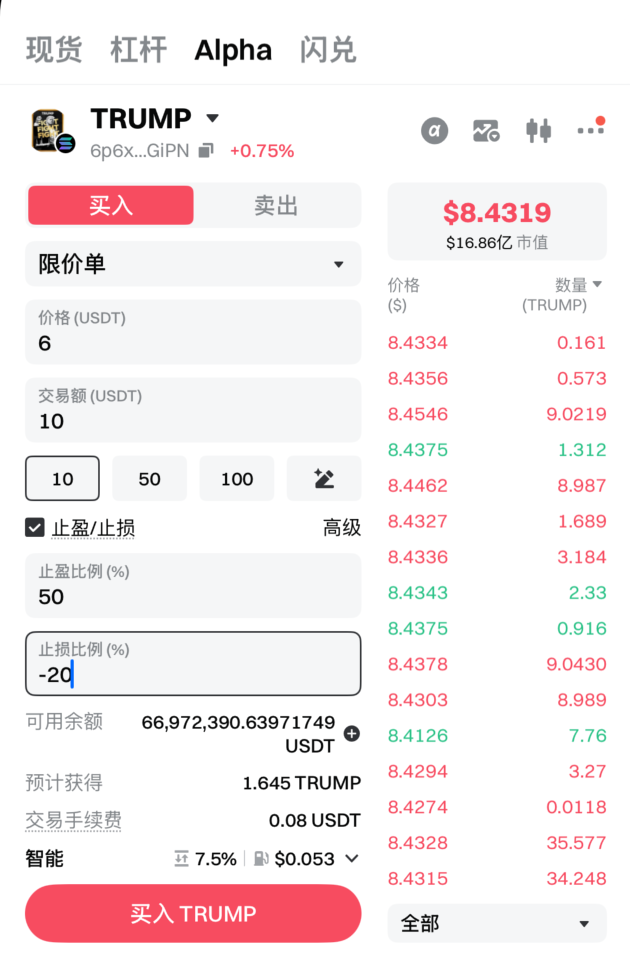Edit the 交易额 (USDT) field
The height and width of the screenshot is (980, 630).
tap(193, 421)
